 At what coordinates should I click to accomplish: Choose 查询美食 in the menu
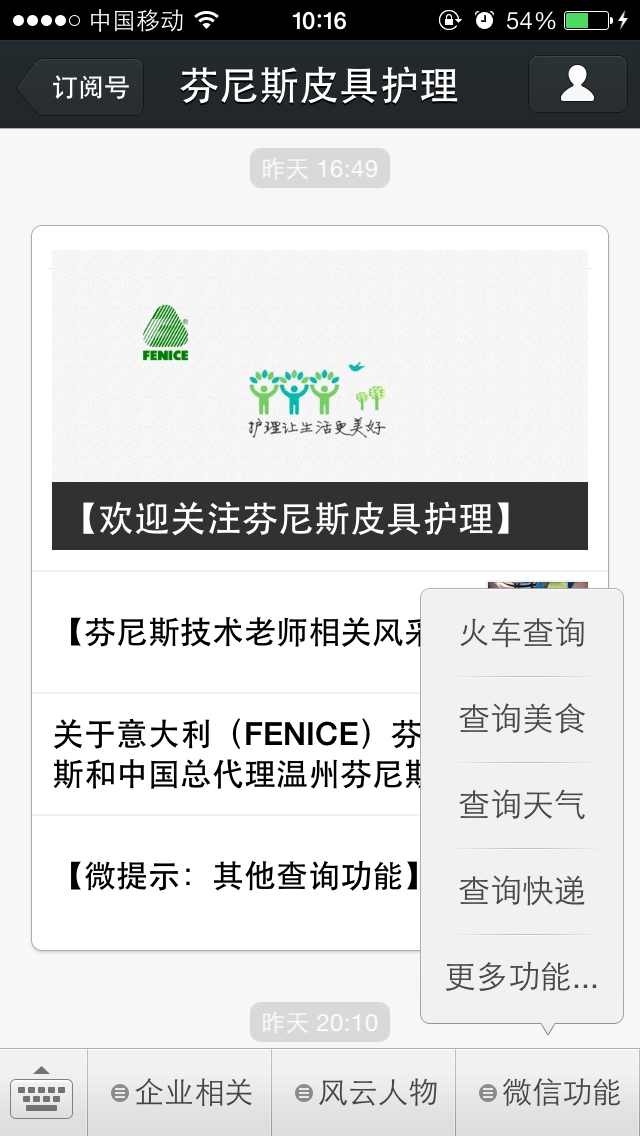pyautogui.click(x=522, y=719)
